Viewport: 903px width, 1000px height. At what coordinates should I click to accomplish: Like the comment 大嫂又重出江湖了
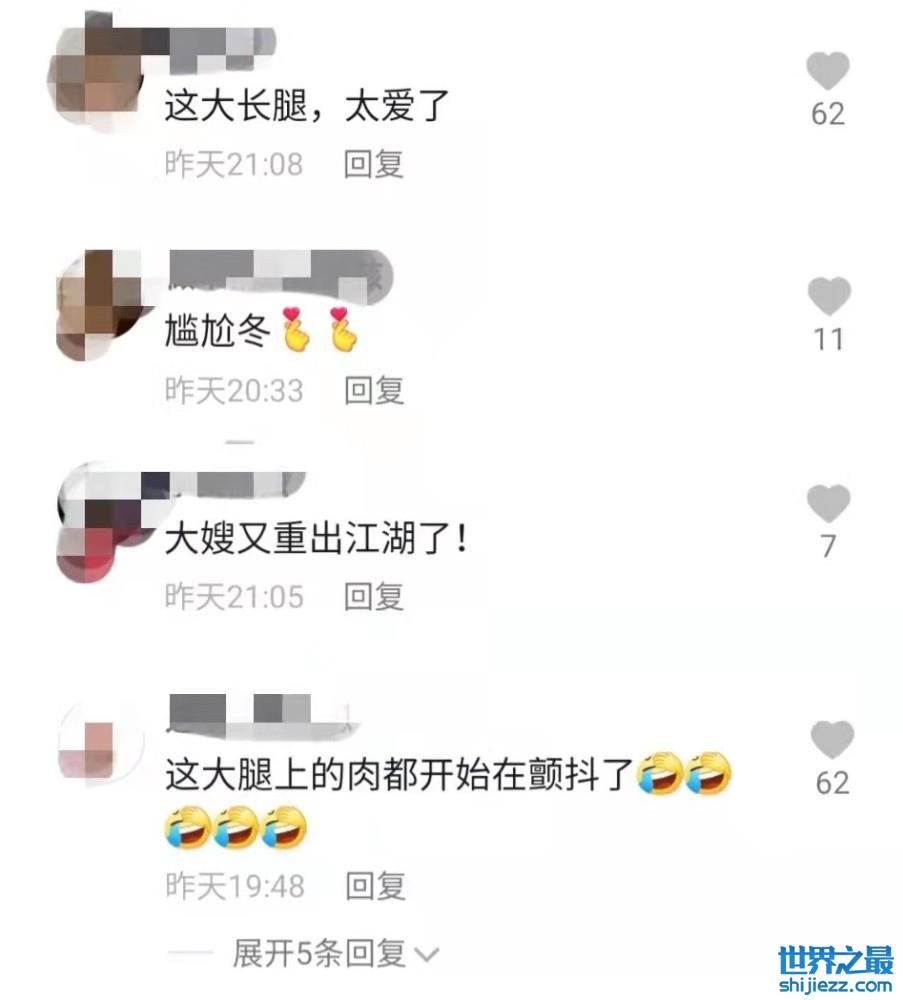pyautogui.click(x=828, y=505)
